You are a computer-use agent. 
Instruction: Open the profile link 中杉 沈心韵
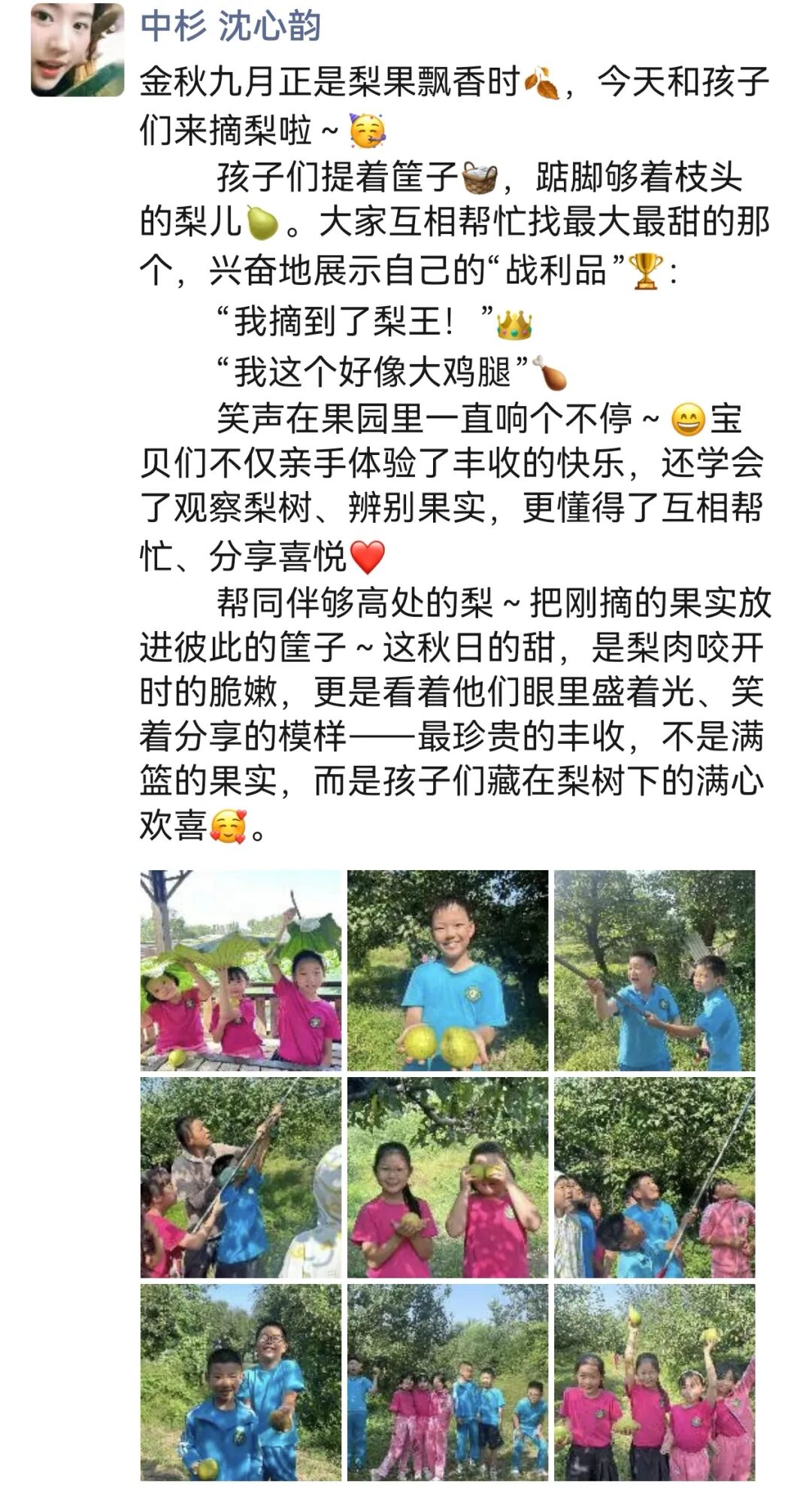pyautogui.click(x=231, y=26)
